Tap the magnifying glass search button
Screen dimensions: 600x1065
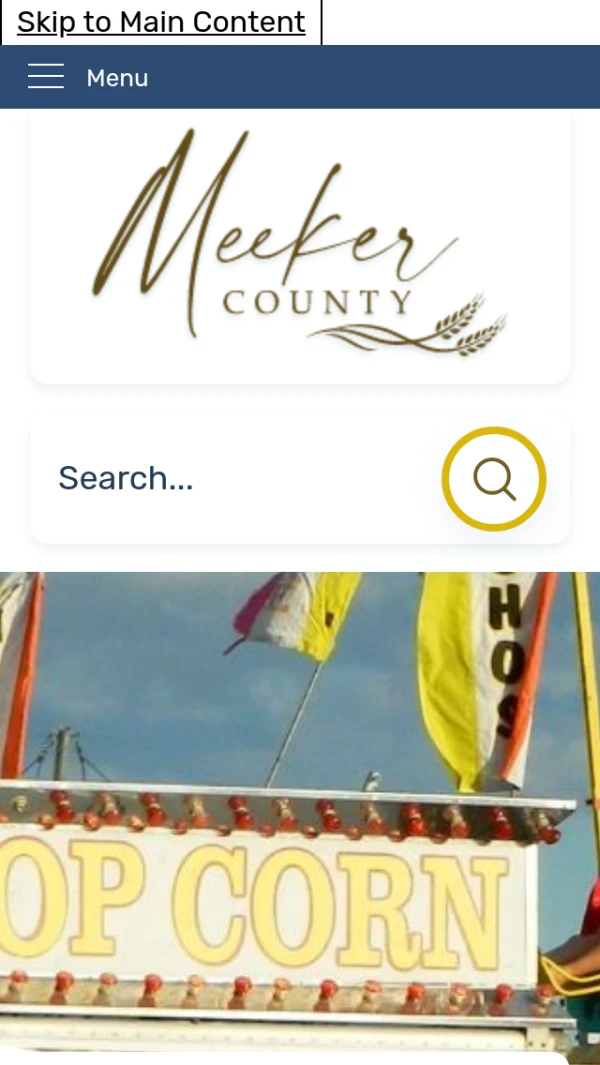494,479
